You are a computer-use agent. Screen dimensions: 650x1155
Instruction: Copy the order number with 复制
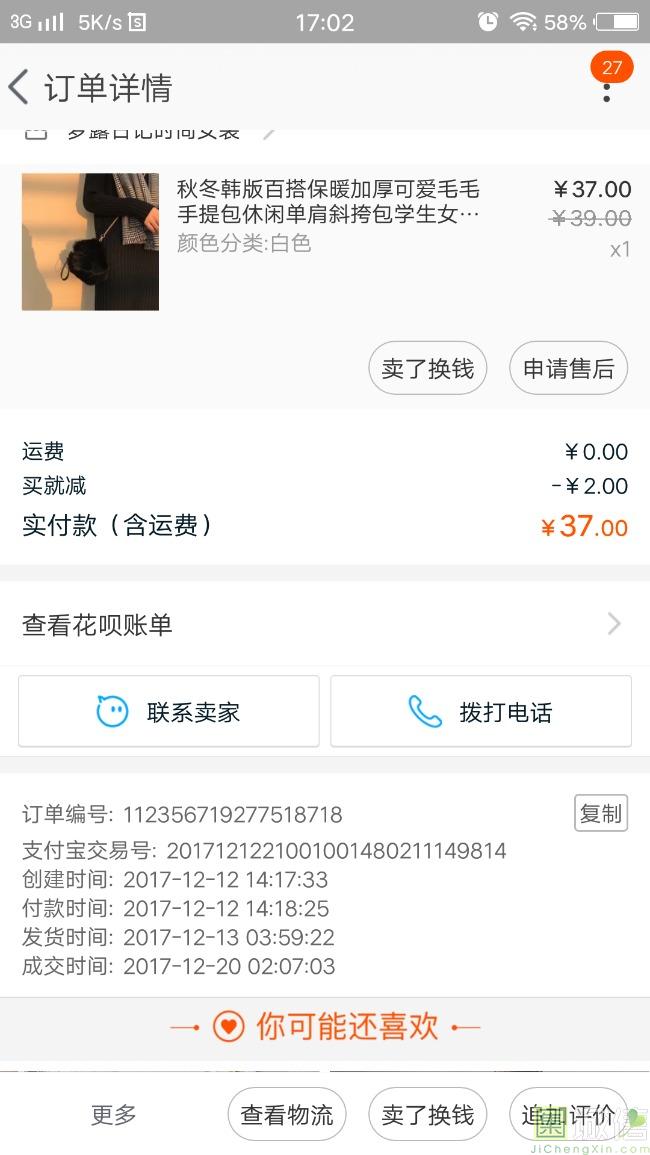point(601,813)
